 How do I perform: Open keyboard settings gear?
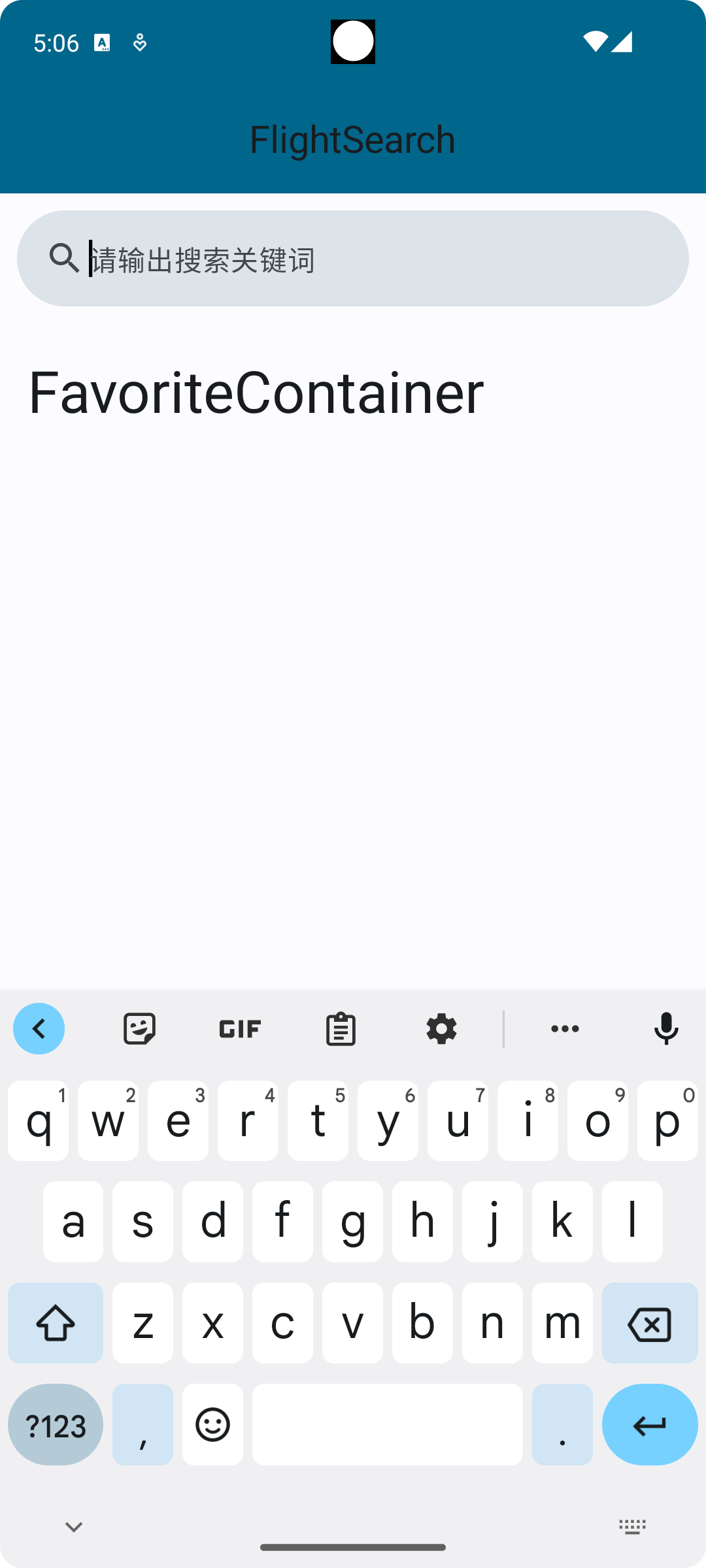[441, 1029]
